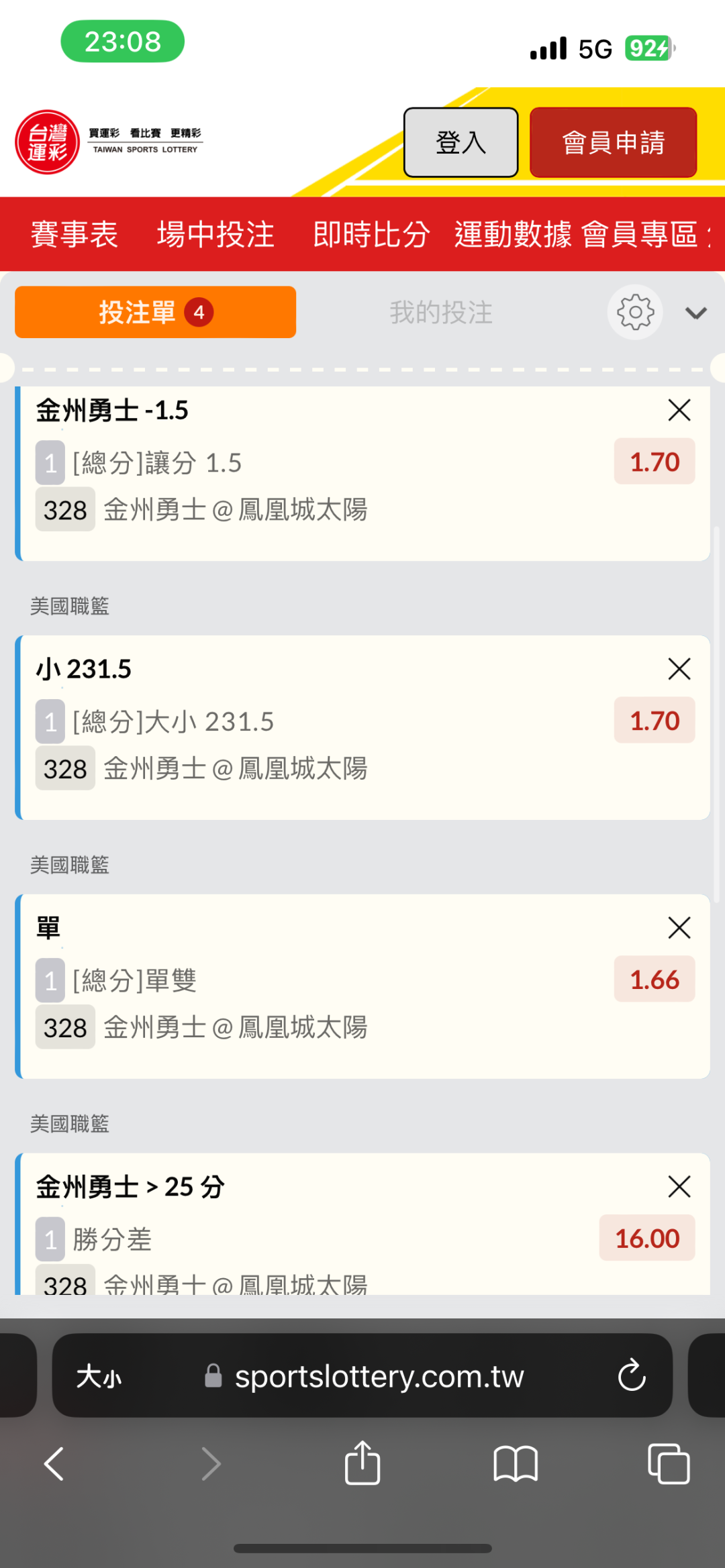Tap the 登入 login button

pyautogui.click(x=461, y=142)
